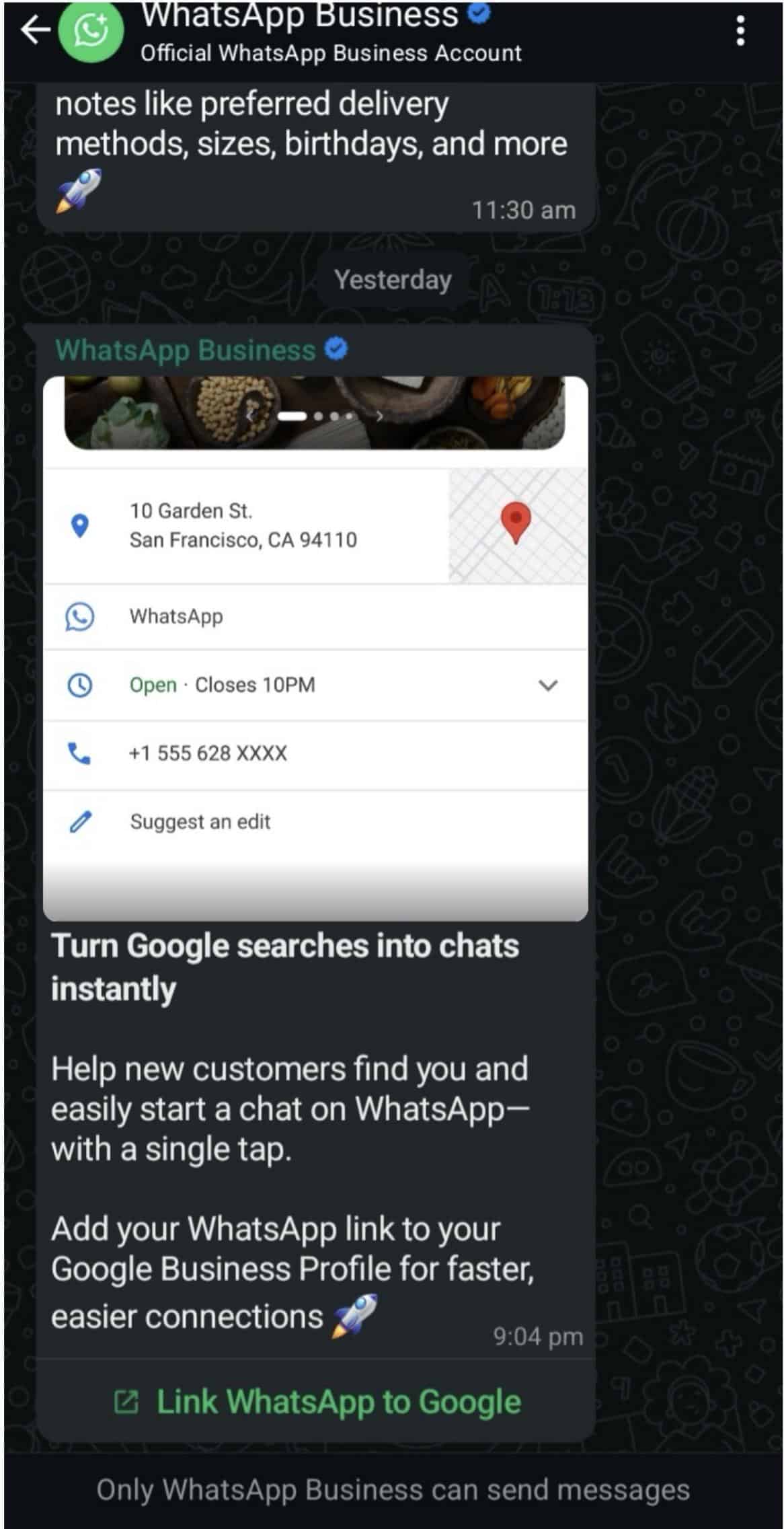
Task: Tap the WhatsApp icon to start a chat
Action: point(79,616)
